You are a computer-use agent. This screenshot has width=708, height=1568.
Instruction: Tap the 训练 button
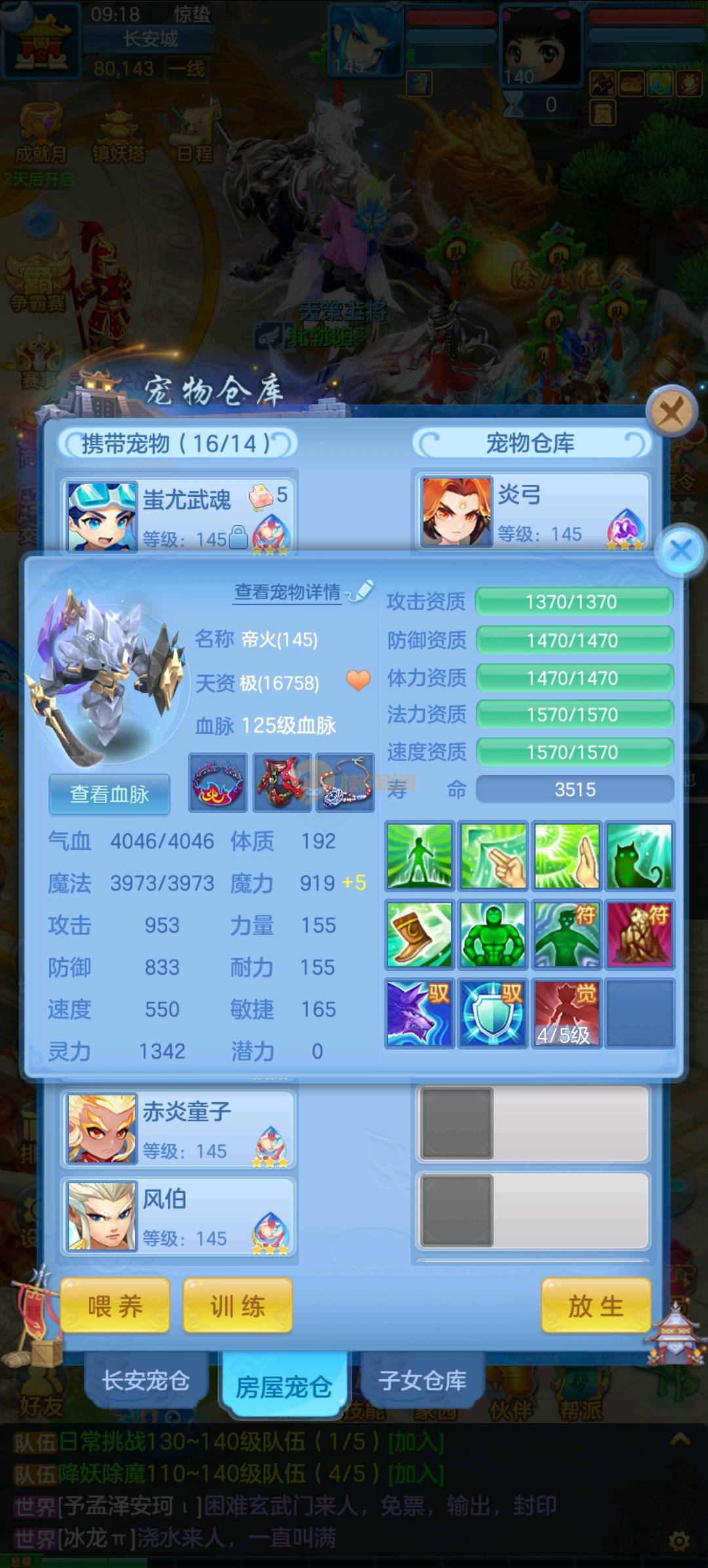click(x=237, y=1306)
